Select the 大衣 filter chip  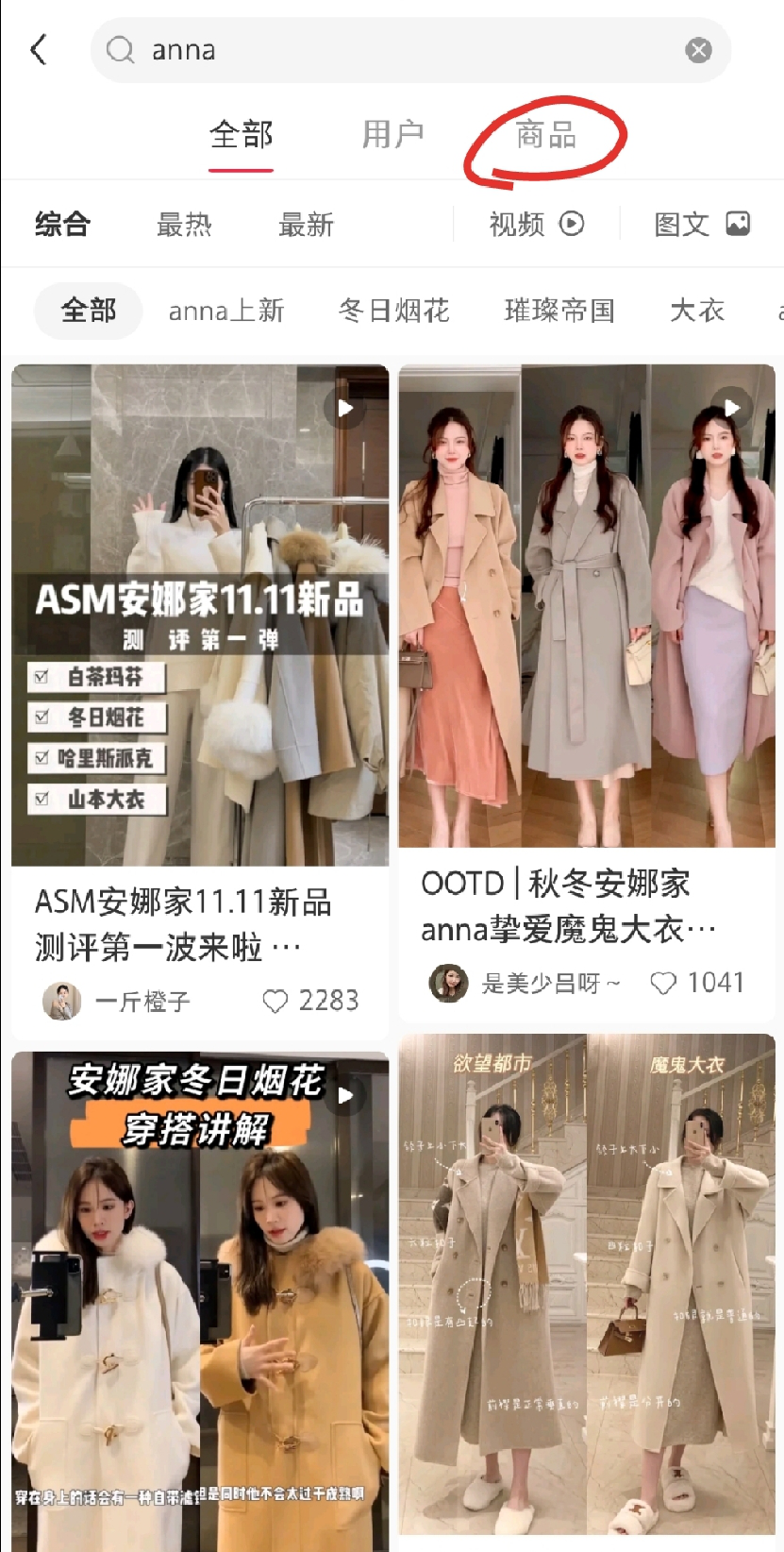(696, 311)
